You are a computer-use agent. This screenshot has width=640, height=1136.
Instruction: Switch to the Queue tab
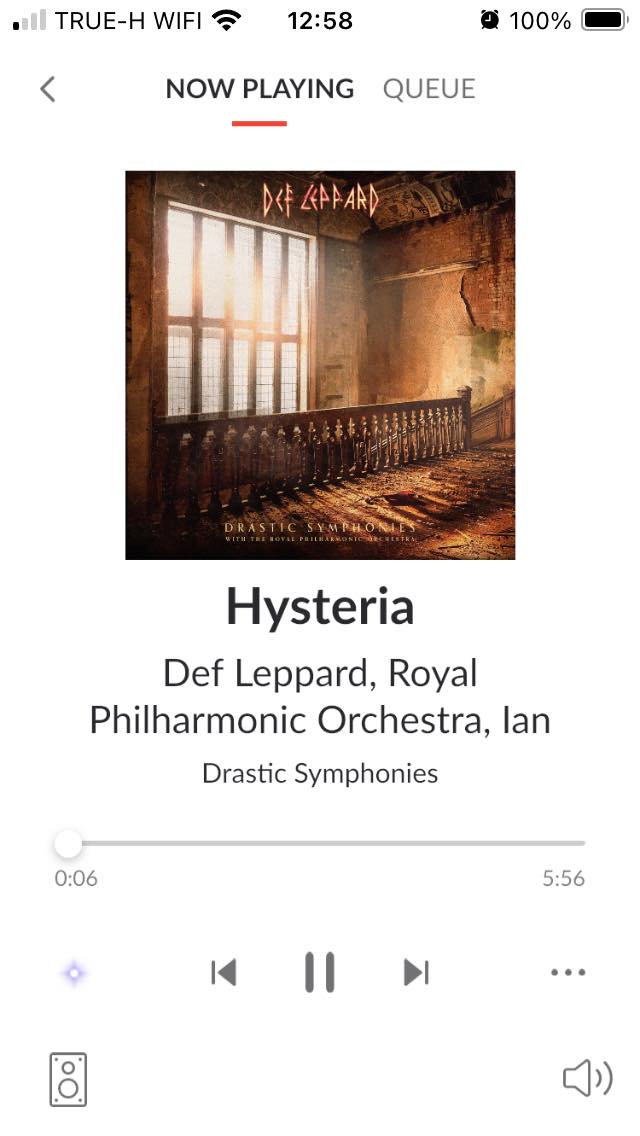coord(429,89)
